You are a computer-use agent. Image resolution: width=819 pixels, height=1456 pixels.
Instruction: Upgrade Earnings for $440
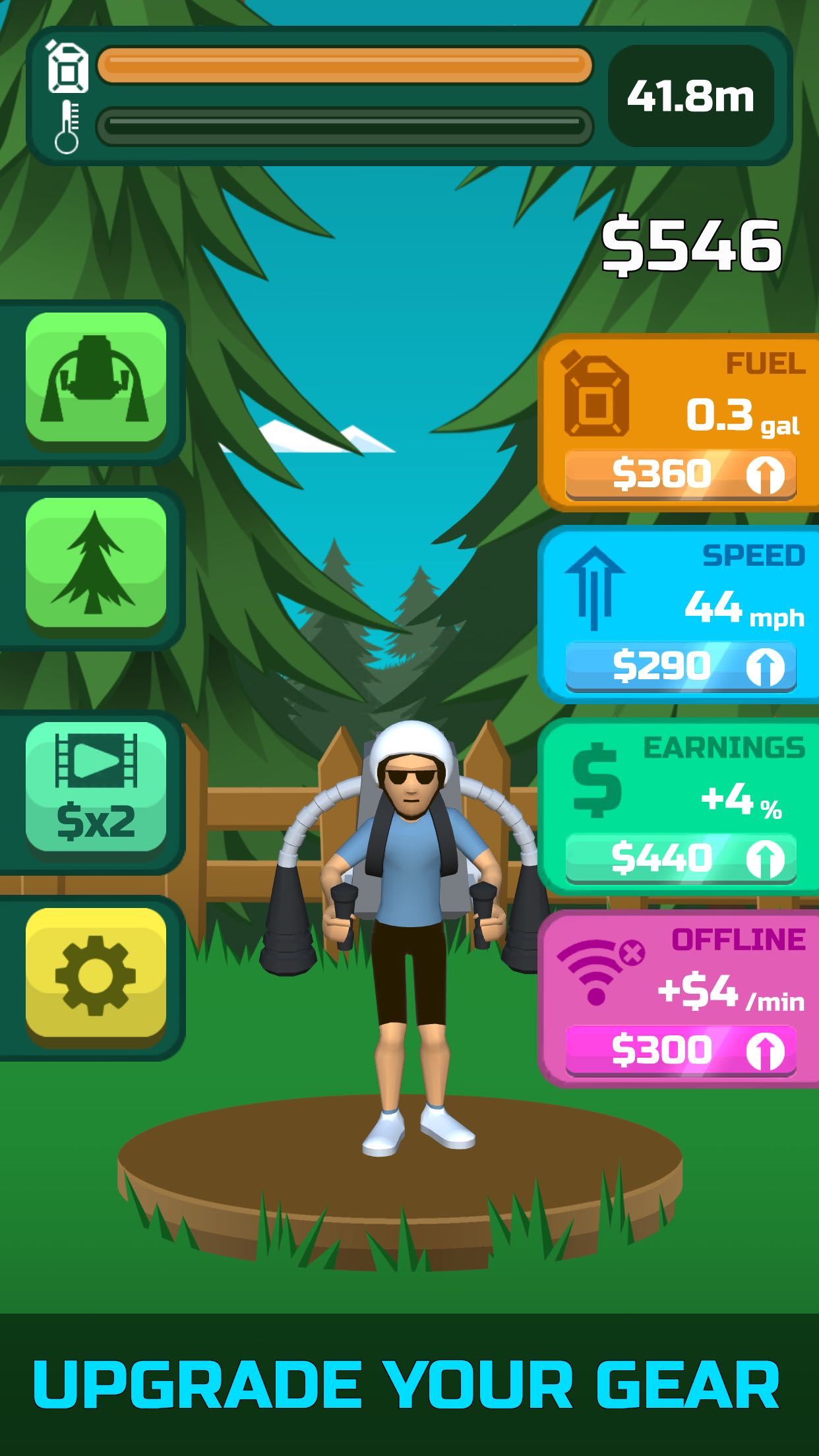[x=681, y=858]
